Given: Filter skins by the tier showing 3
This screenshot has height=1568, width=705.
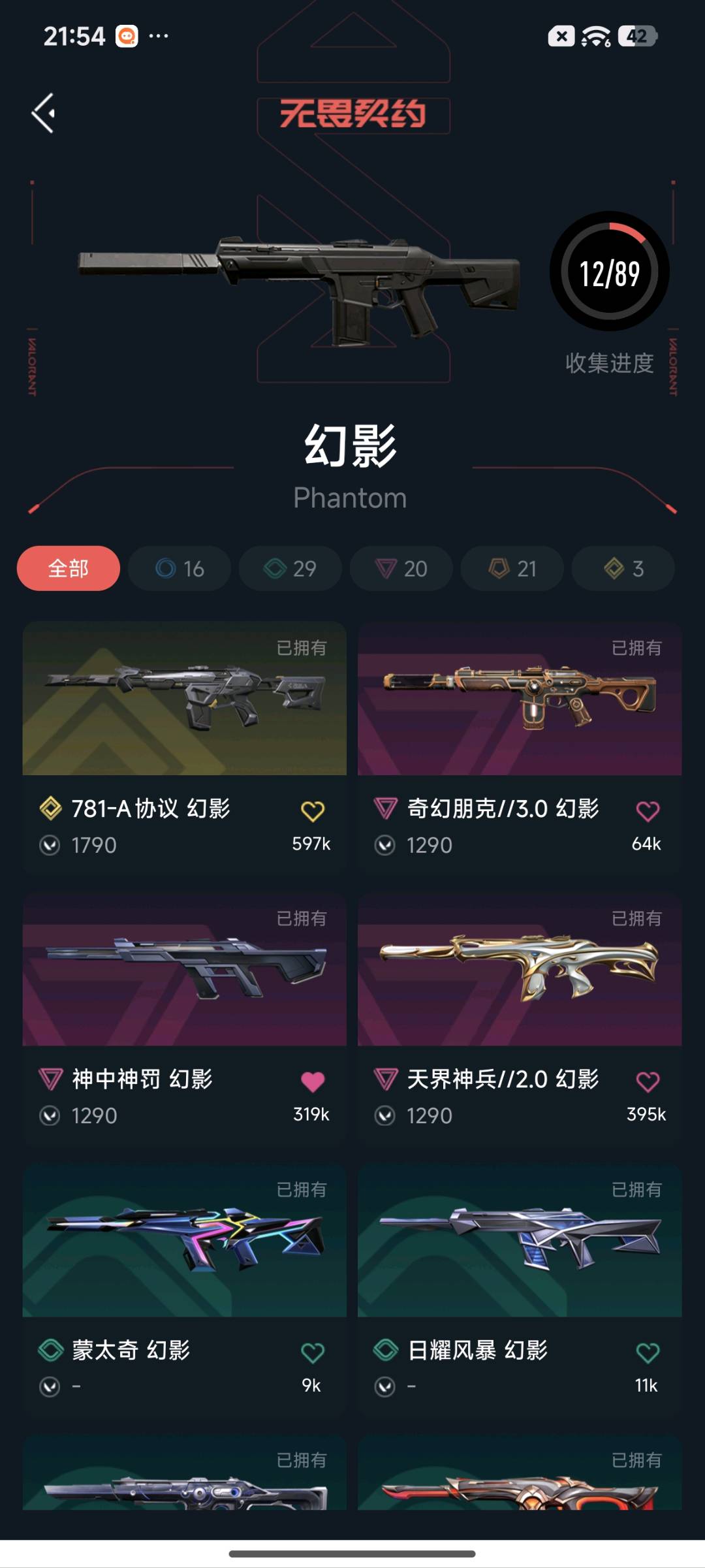Looking at the screenshot, I should (623, 568).
